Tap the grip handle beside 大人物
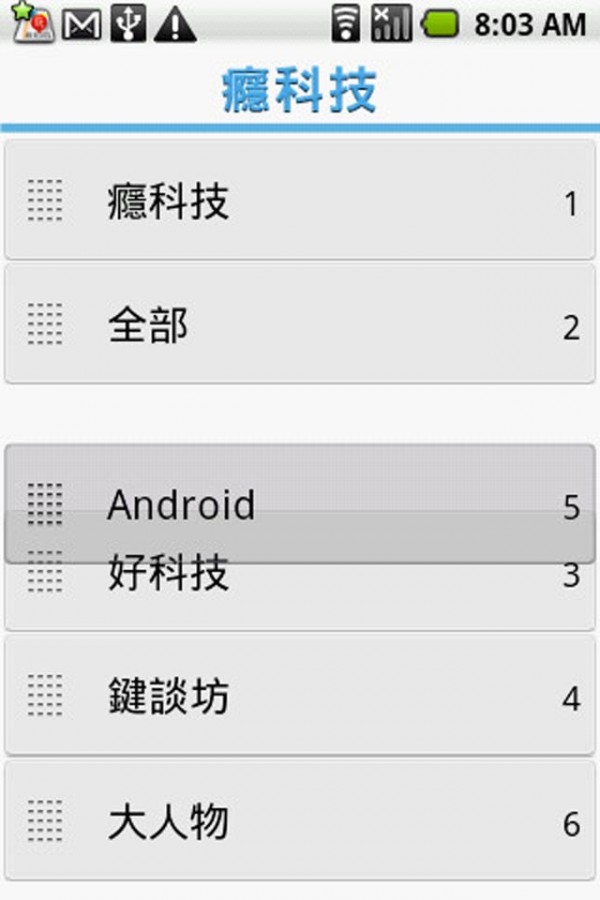The width and height of the screenshot is (600, 900). coord(44,821)
